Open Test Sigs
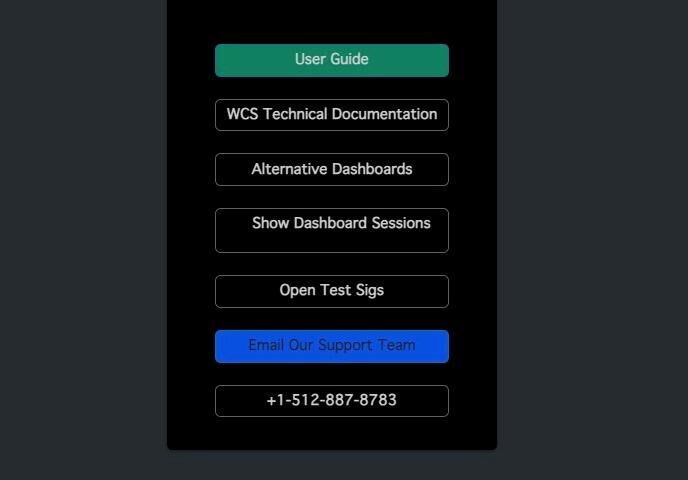 click(332, 291)
